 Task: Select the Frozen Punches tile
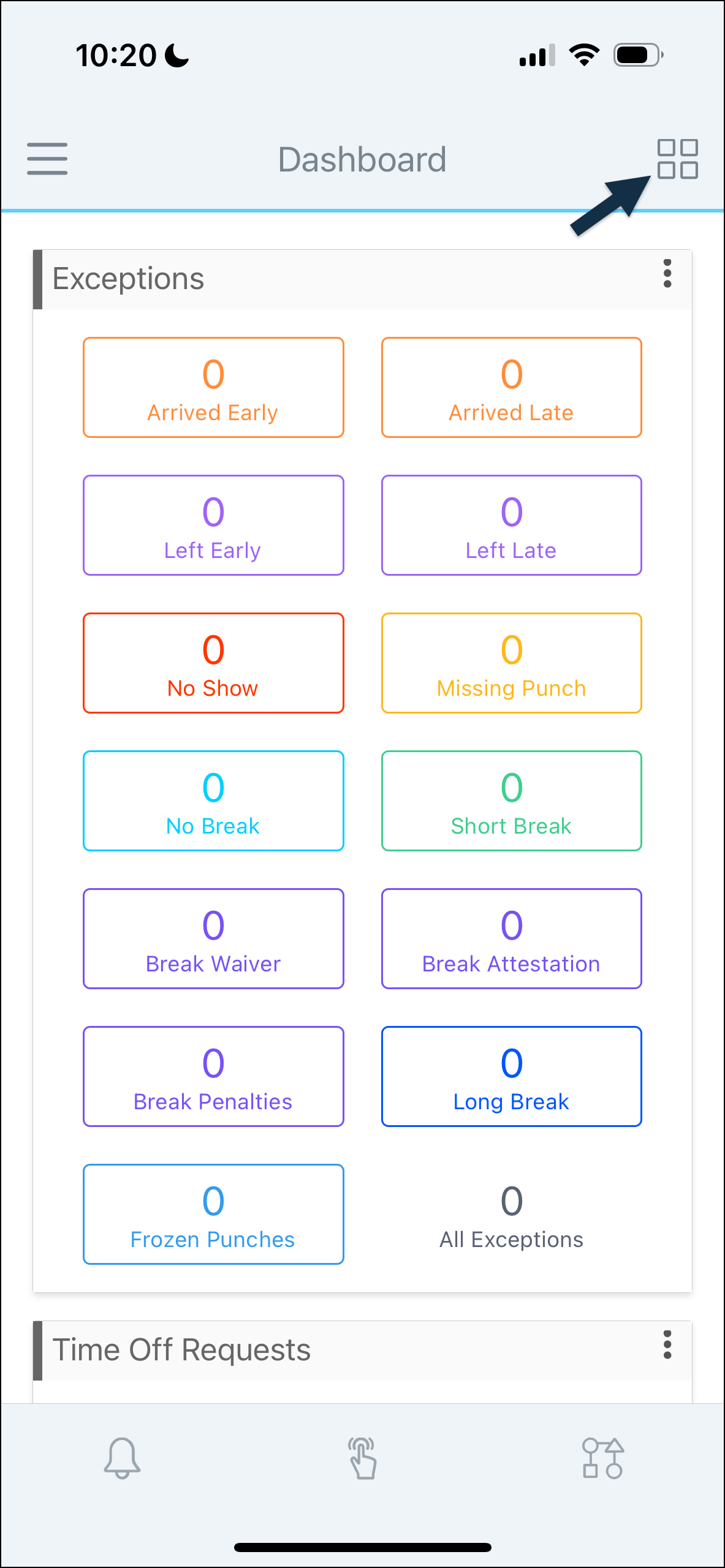click(213, 1215)
